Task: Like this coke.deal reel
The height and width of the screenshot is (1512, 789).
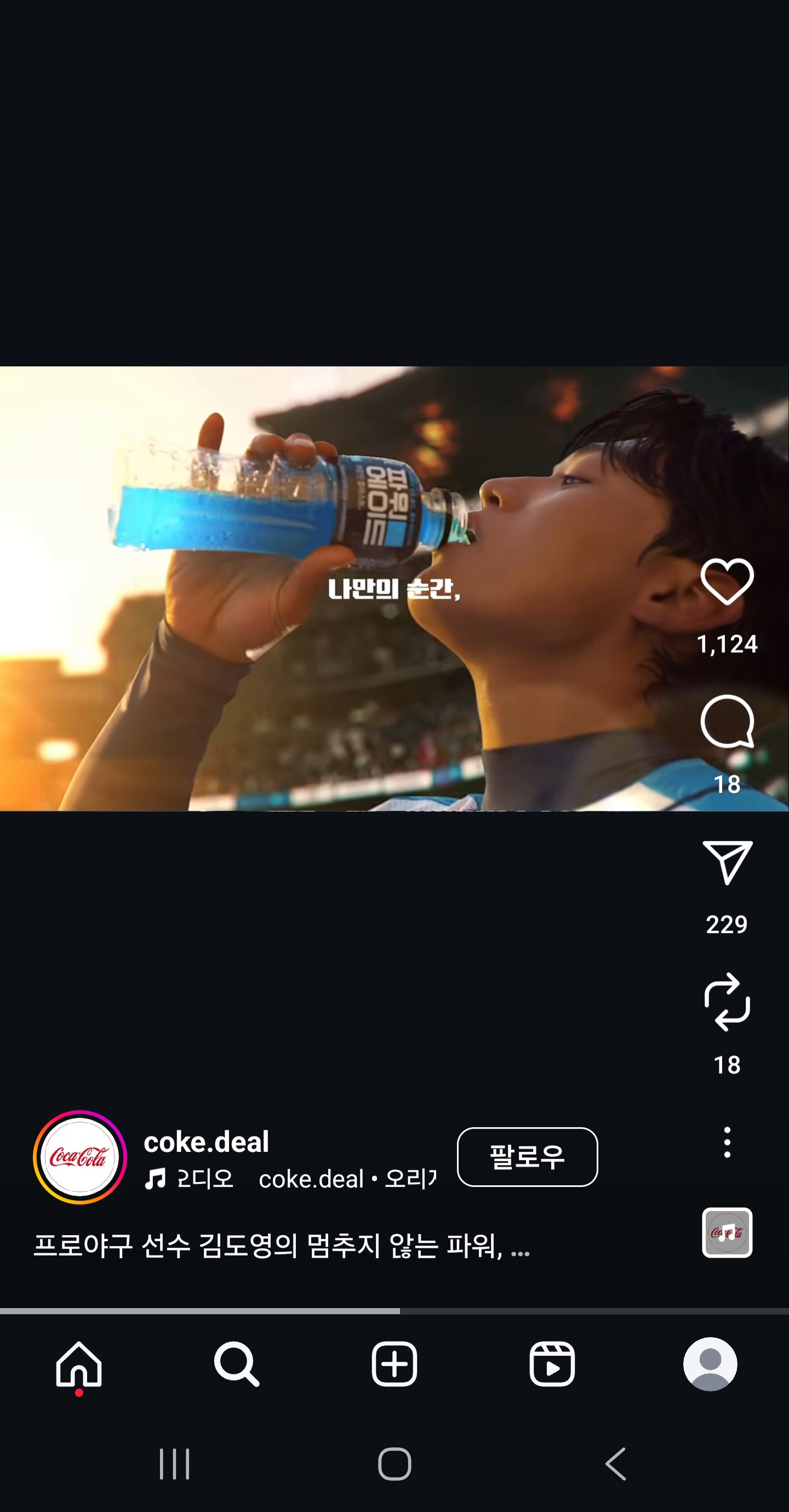Action: (x=726, y=581)
